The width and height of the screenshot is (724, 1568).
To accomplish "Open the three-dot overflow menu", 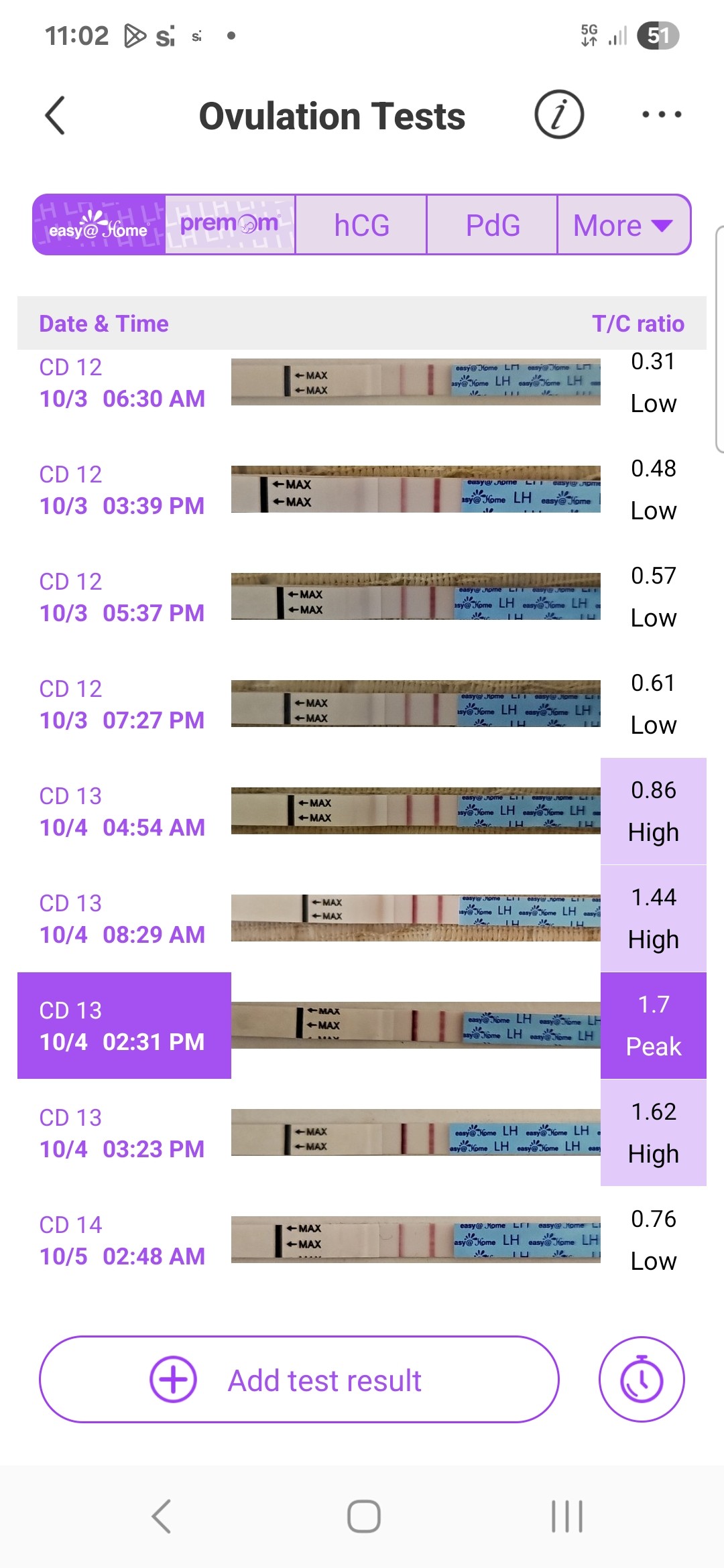I will click(661, 115).
